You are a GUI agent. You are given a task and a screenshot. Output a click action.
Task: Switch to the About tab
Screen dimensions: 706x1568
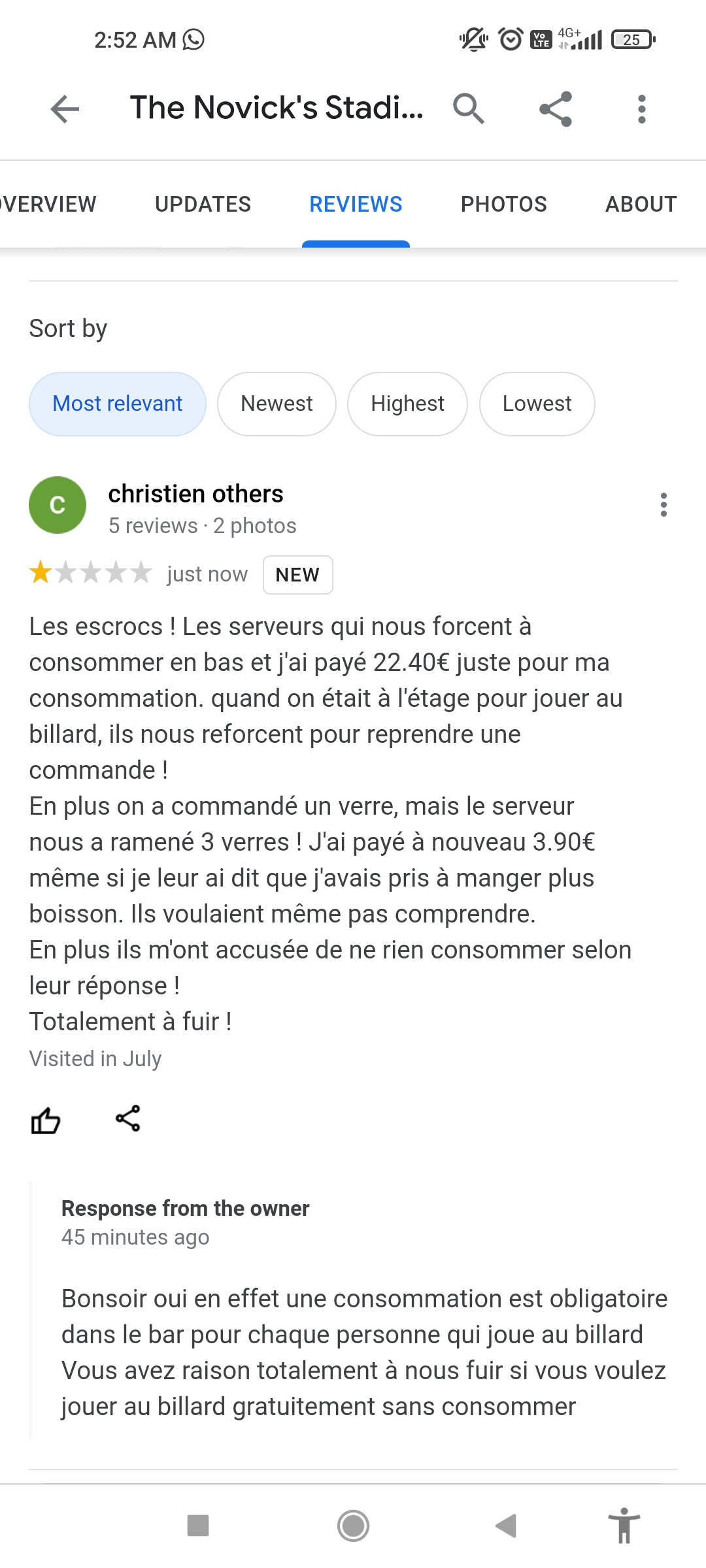pos(641,204)
